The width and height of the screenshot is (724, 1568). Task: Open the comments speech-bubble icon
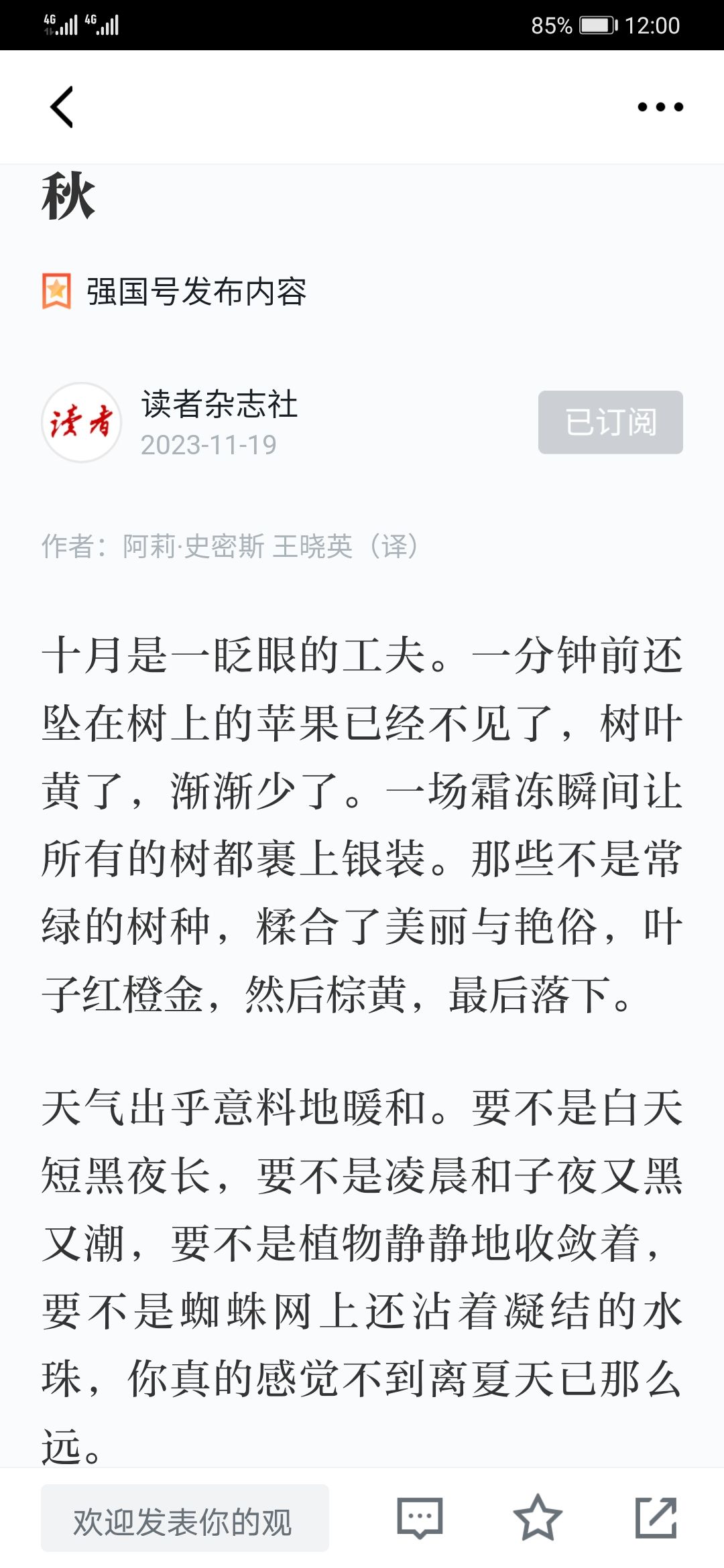[420, 1518]
